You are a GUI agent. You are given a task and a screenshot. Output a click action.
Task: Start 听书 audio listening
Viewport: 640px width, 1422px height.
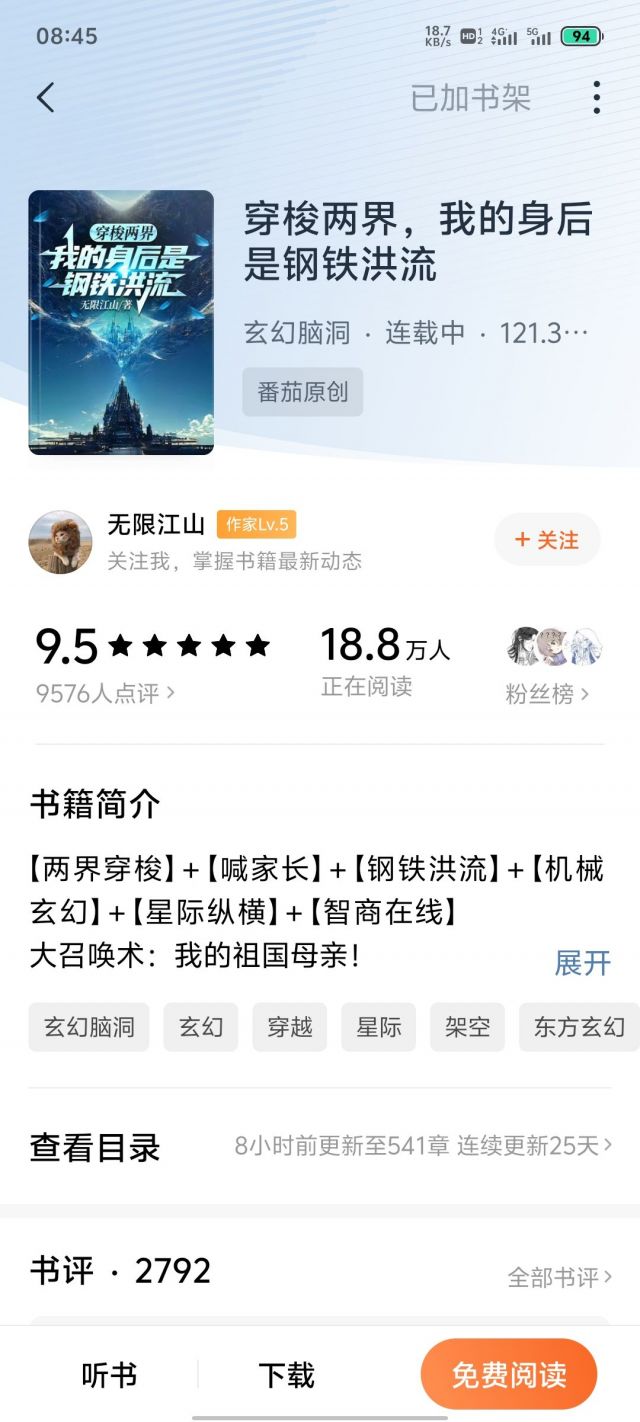click(x=109, y=1375)
